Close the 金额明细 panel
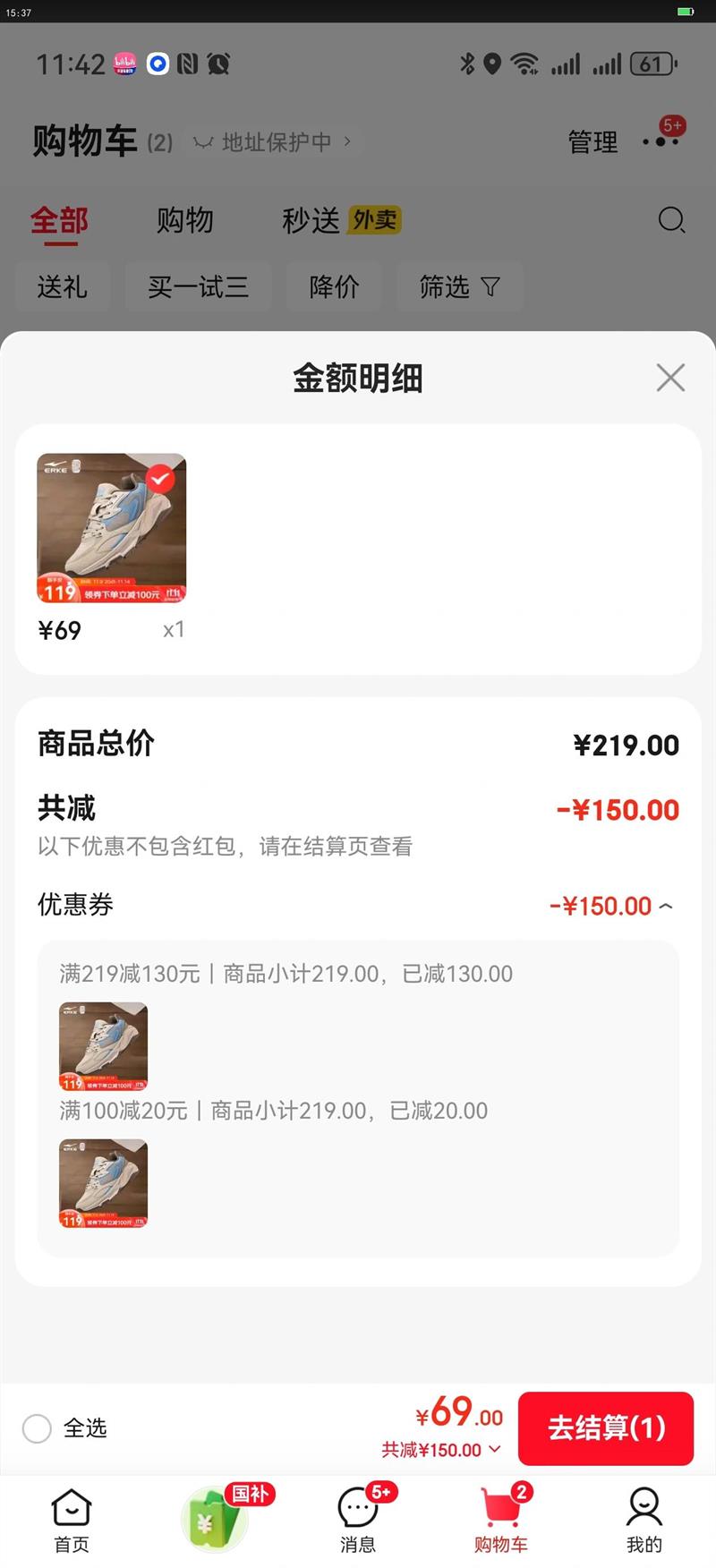 coord(670,378)
